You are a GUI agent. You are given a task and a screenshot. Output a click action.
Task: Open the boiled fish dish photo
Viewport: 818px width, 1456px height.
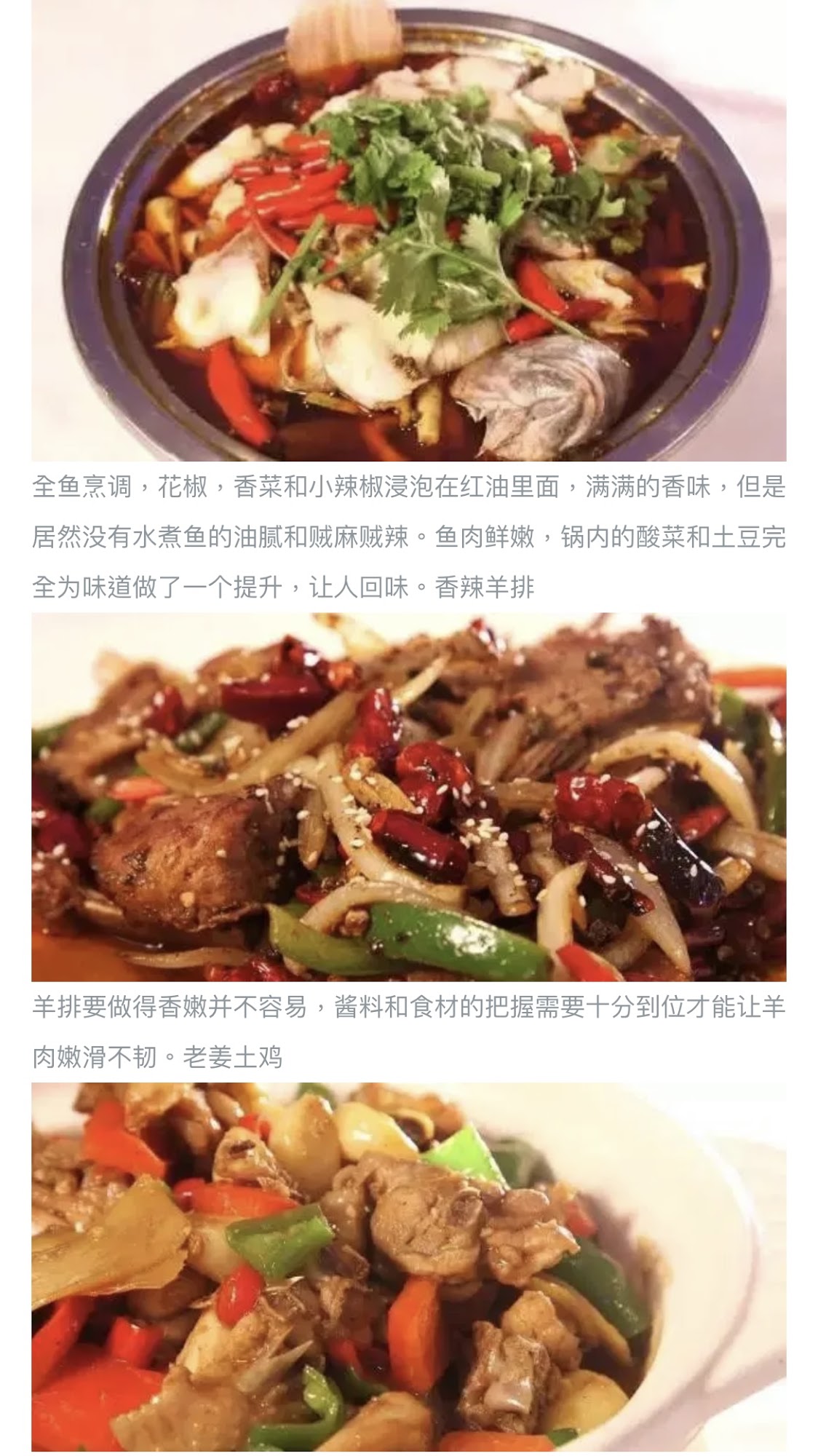coord(408,230)
